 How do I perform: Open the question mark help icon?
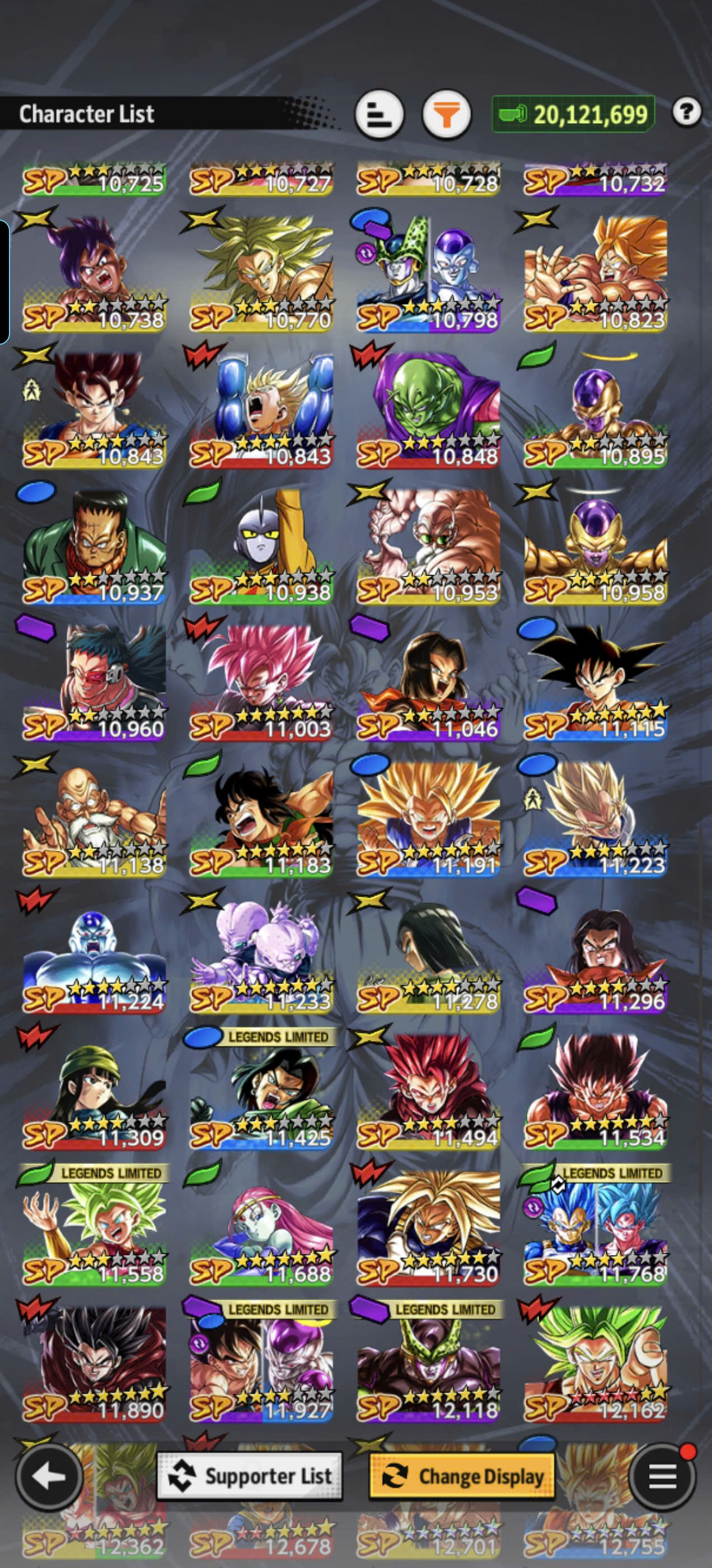tap(687, 112)
